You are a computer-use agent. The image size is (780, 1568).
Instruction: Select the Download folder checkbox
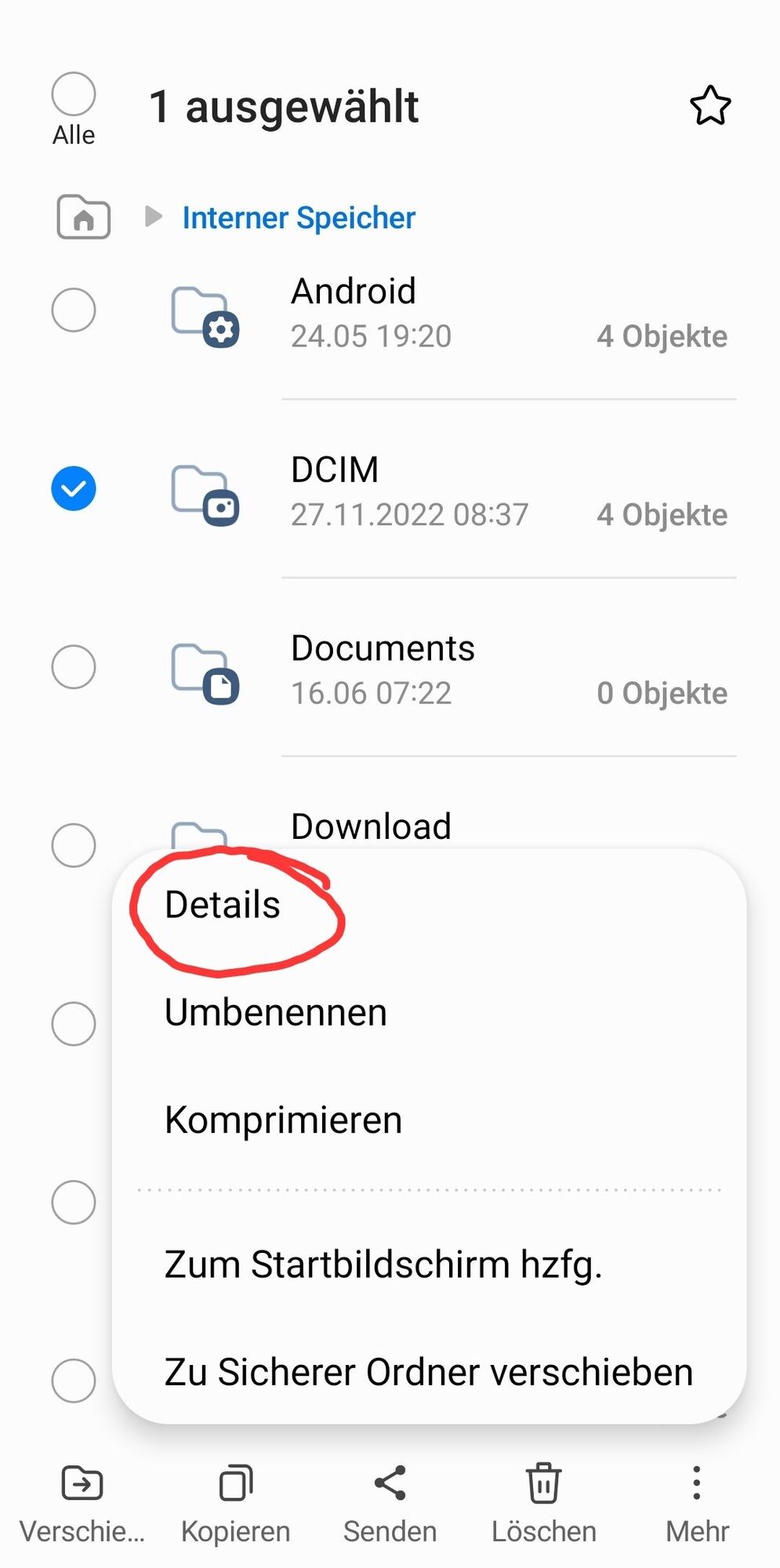[x=74, y=845]
